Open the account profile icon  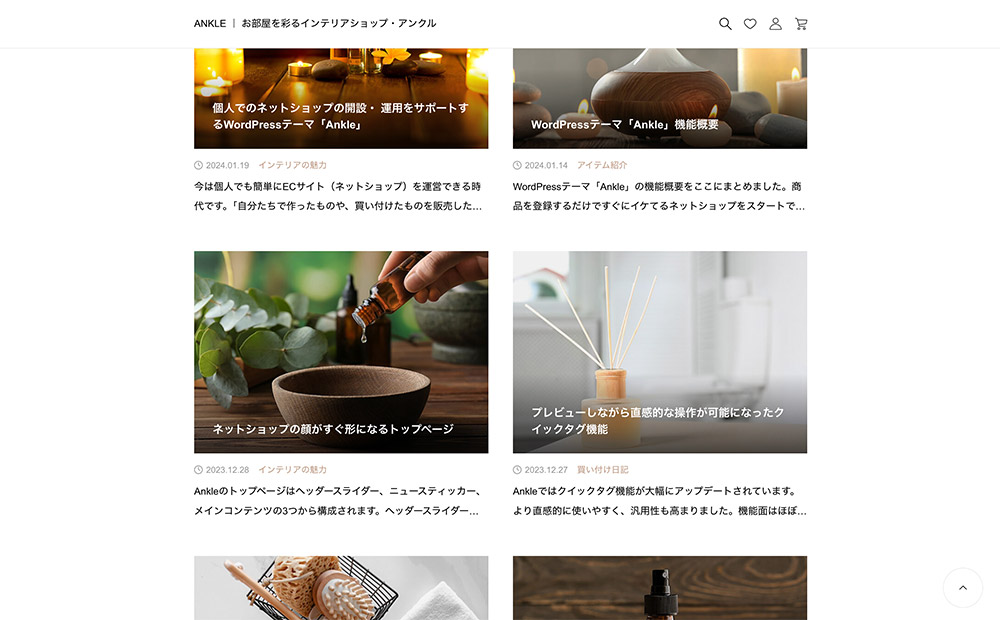tap(775, 24)
